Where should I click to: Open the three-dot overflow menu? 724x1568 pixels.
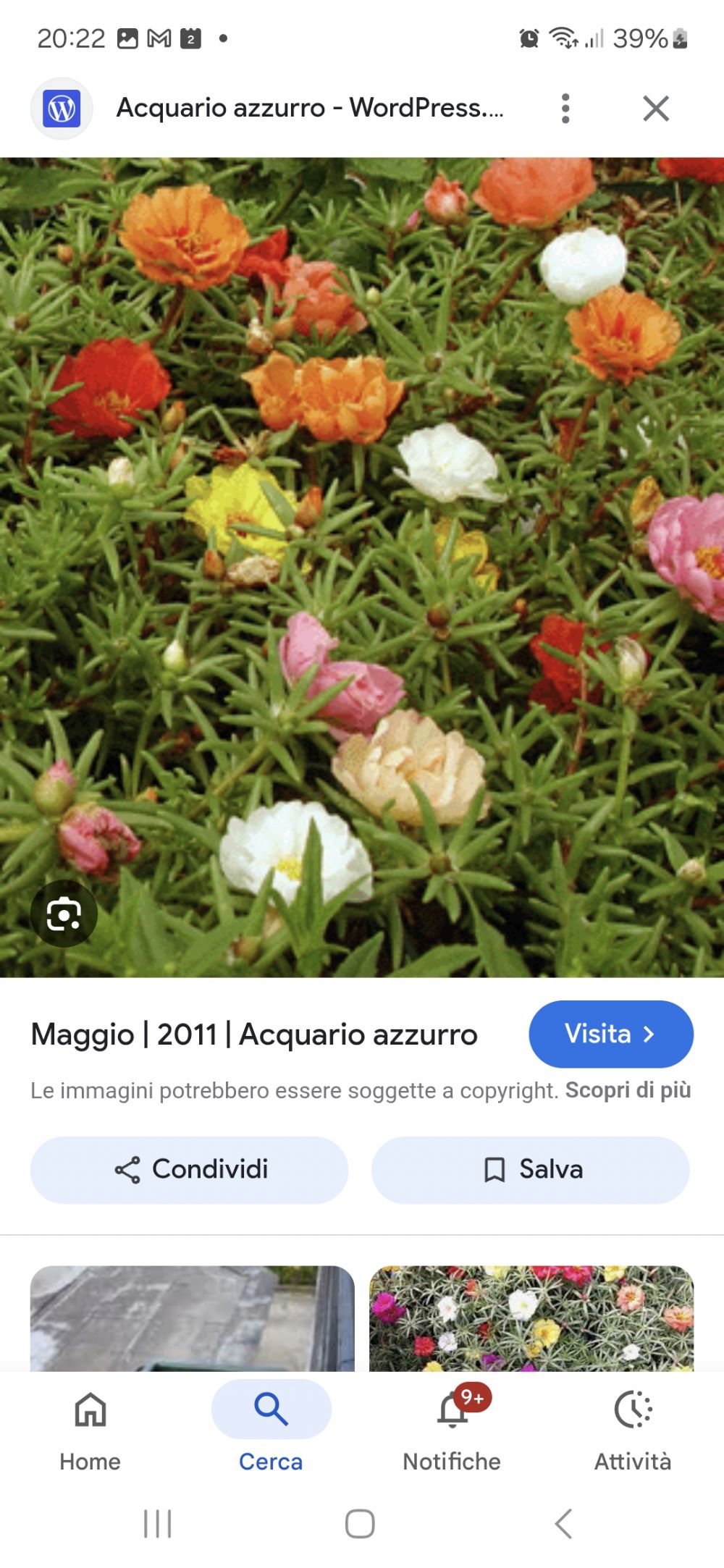[565, 109]
